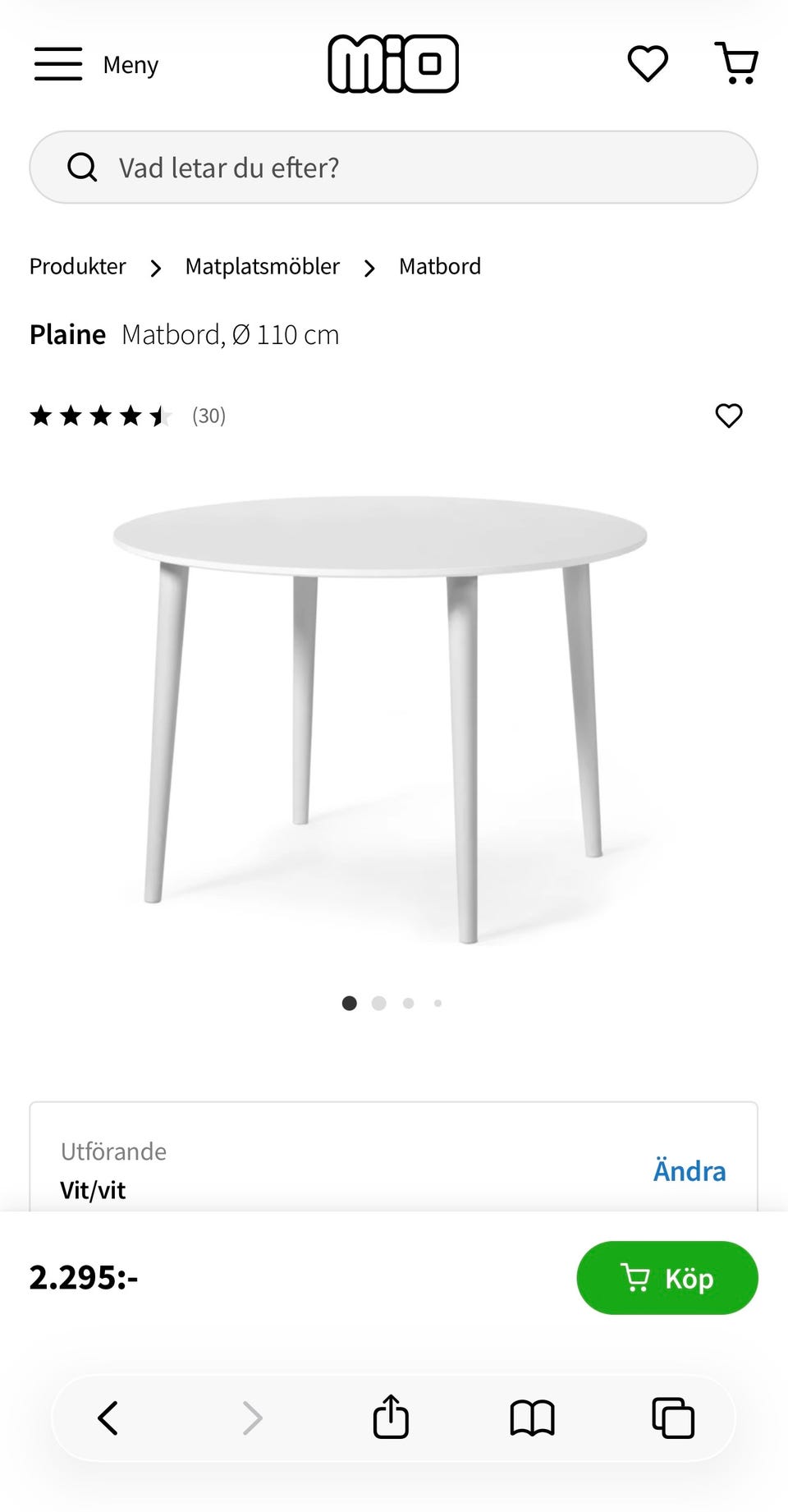The width and height of the screenshot is (788, 1512).
Task: Tap the 'Vad letar du efter?' search field
Action: click(393, 168)
